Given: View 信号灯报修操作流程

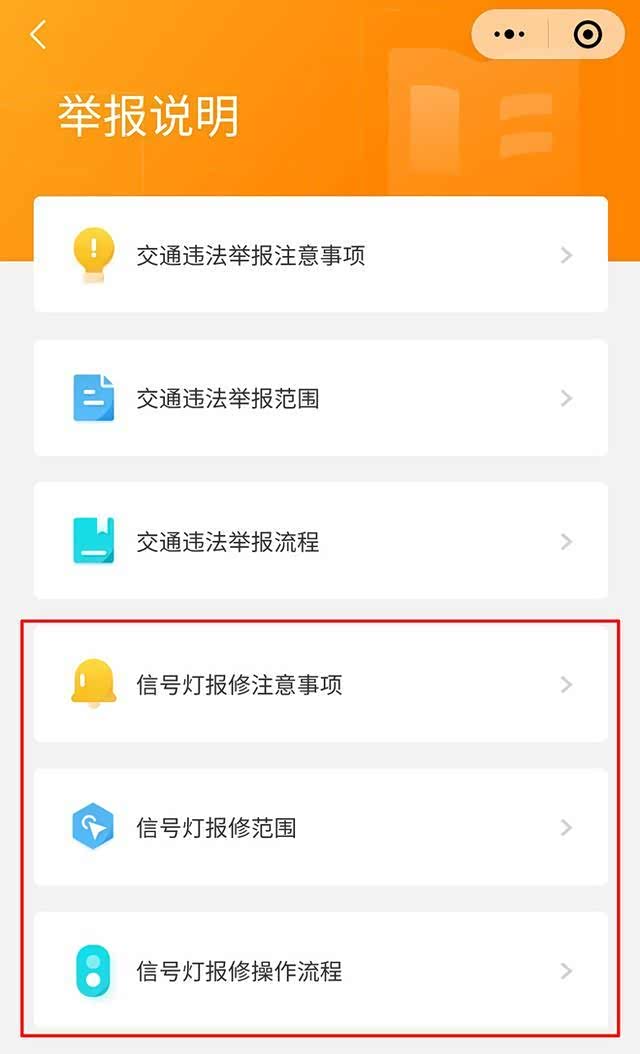Looking at the screenshot, I should point(320,970).
